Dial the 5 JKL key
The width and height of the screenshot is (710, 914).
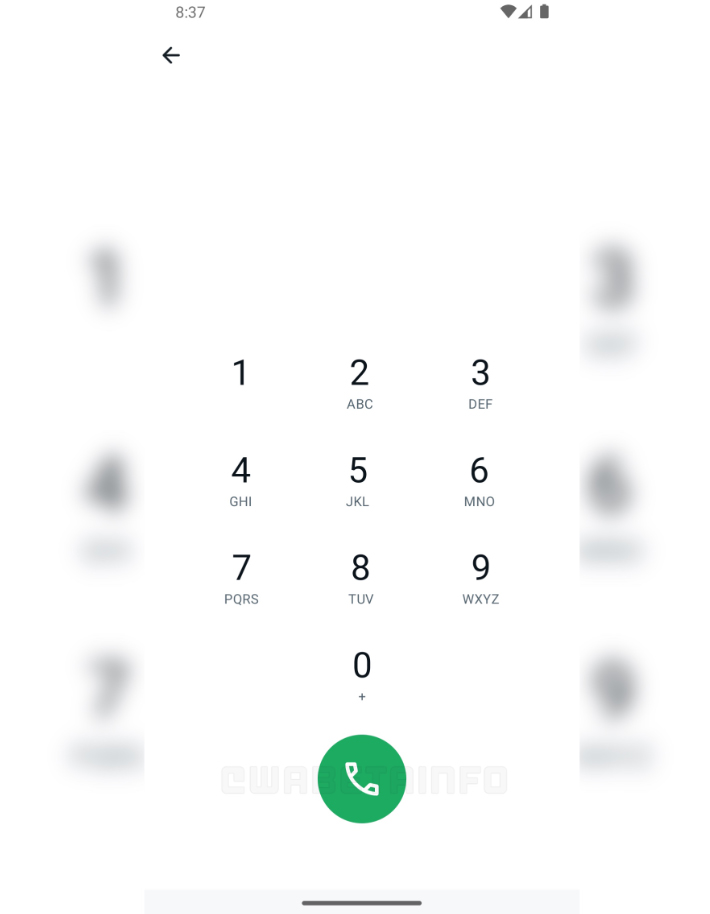tap(359, 480)
